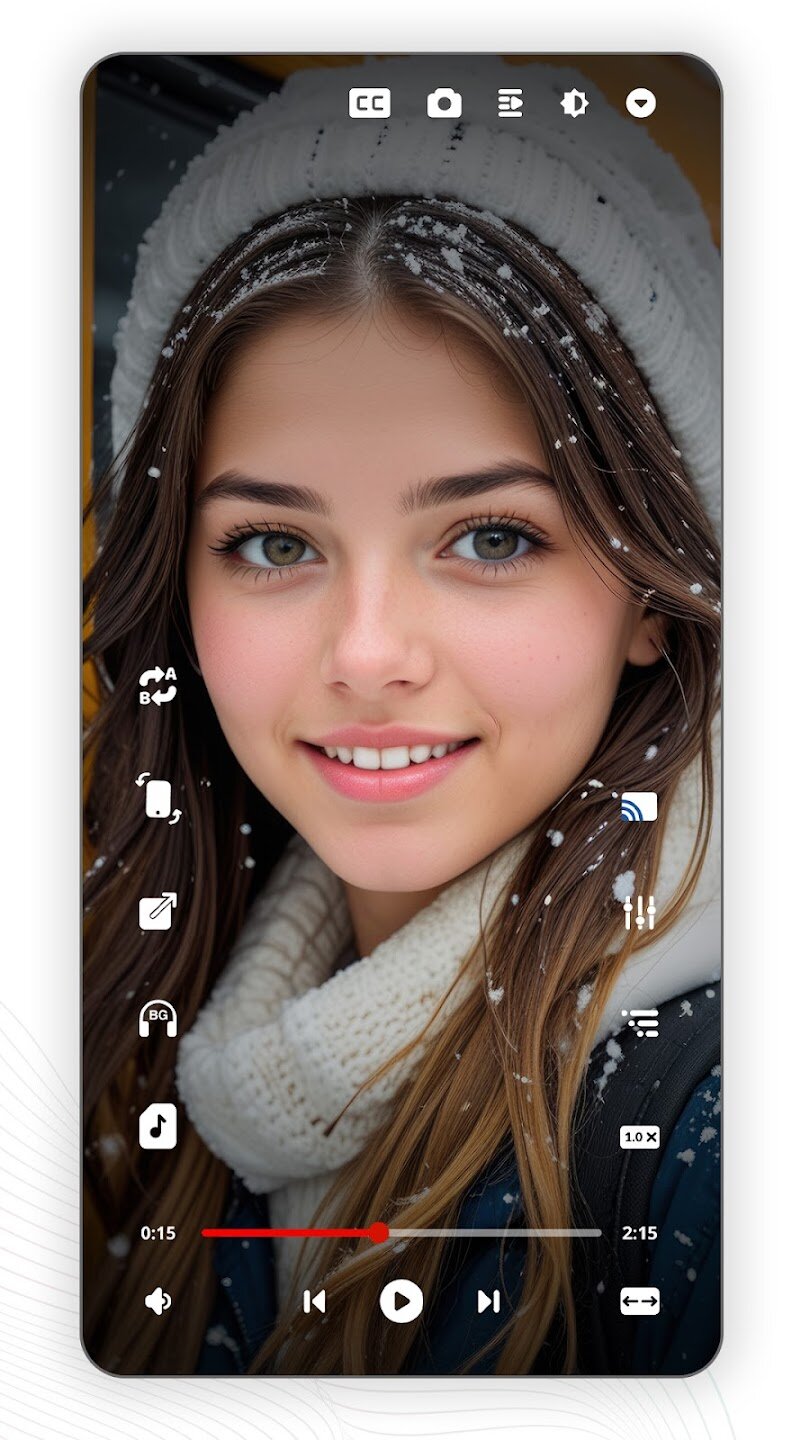Viewport: 810px width, 1440px height.
Task: Open the playlist queue icon at top
Action: [510, 103]
